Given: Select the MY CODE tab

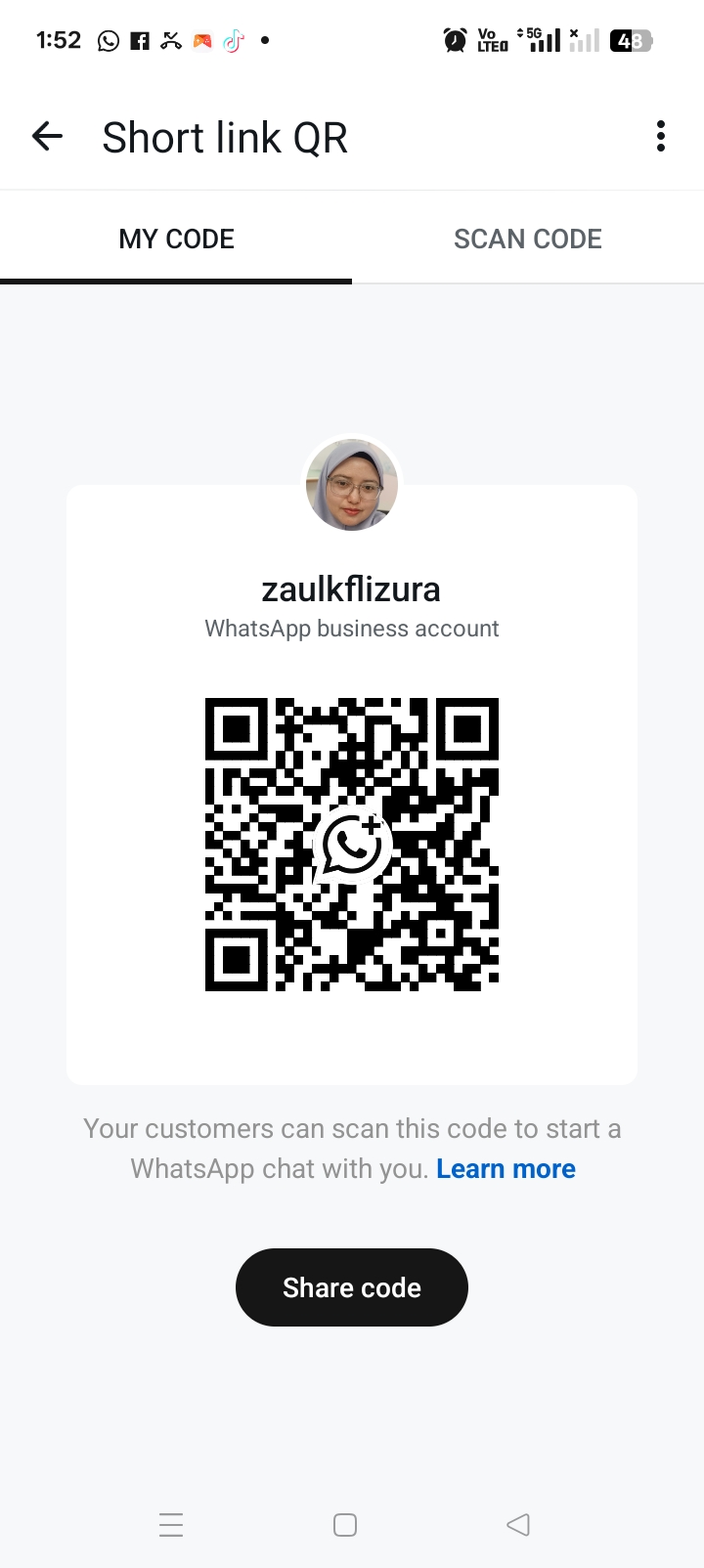Looking at the screenshot, I should pos(176,240).
